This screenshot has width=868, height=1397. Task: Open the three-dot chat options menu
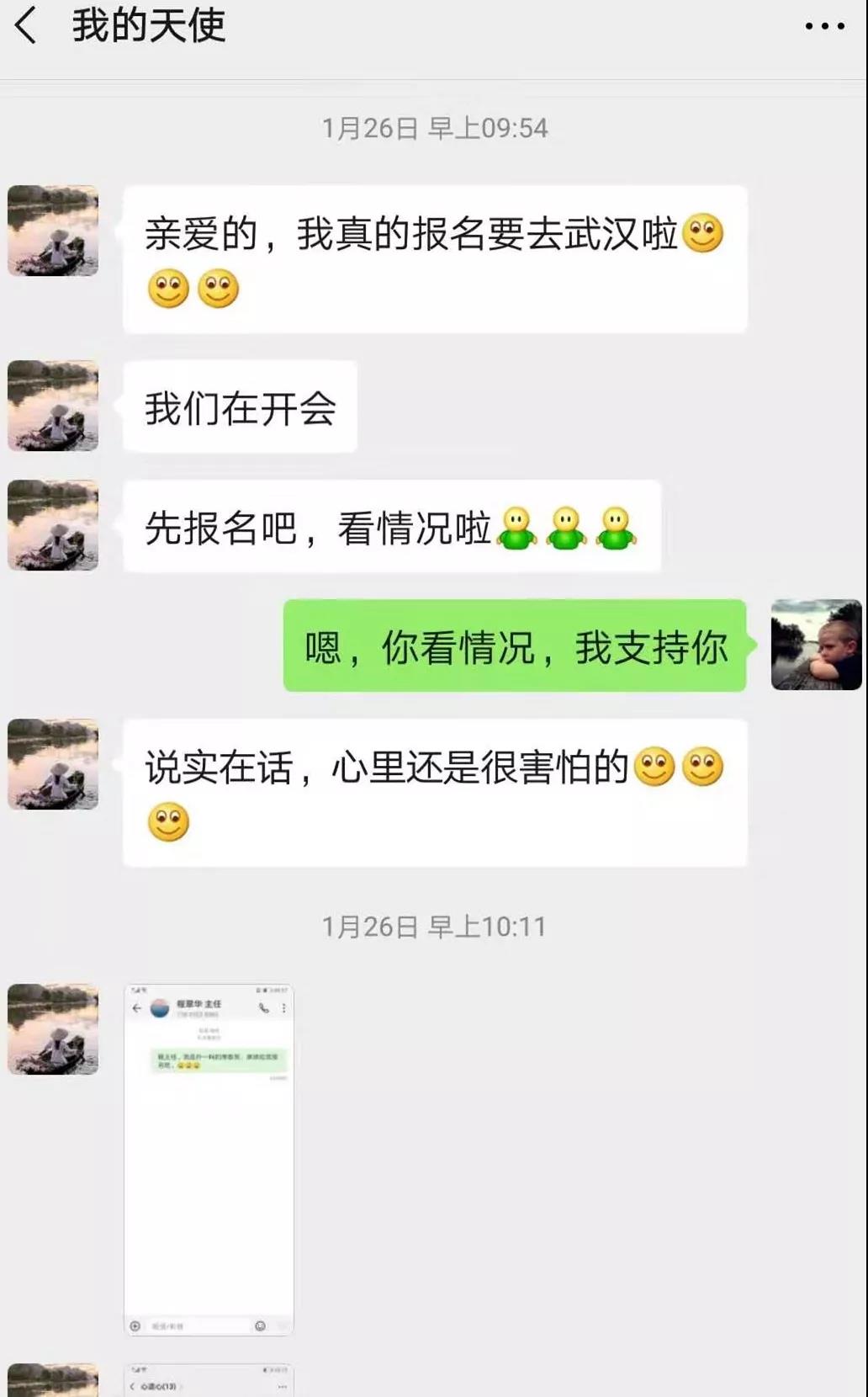824,27
